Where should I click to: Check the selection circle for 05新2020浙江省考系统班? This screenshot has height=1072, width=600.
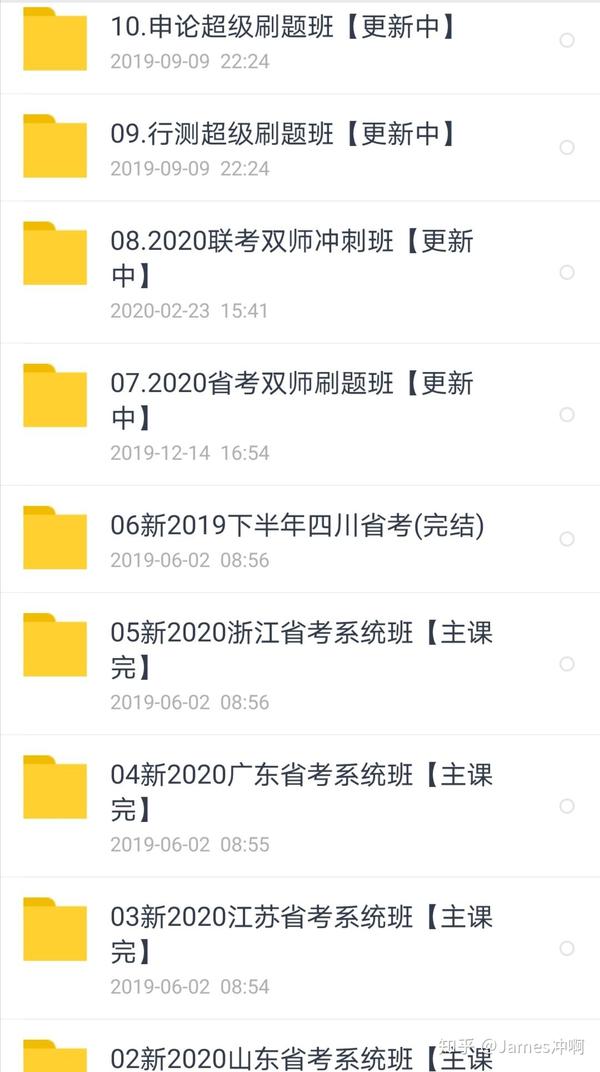pos(567,664)
